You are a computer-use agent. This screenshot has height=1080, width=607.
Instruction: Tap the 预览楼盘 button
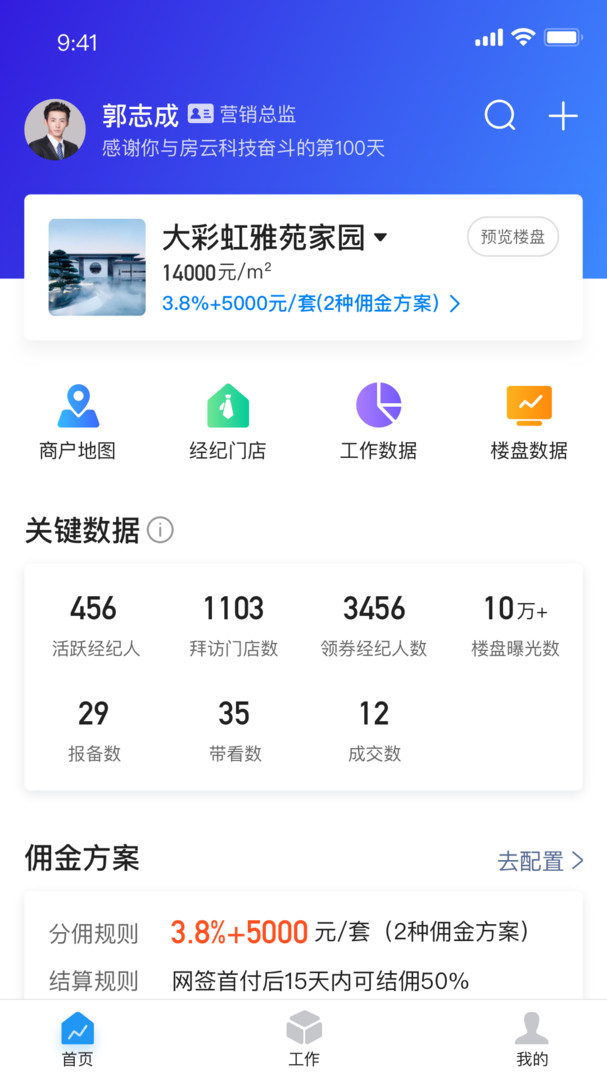[513, 237]
